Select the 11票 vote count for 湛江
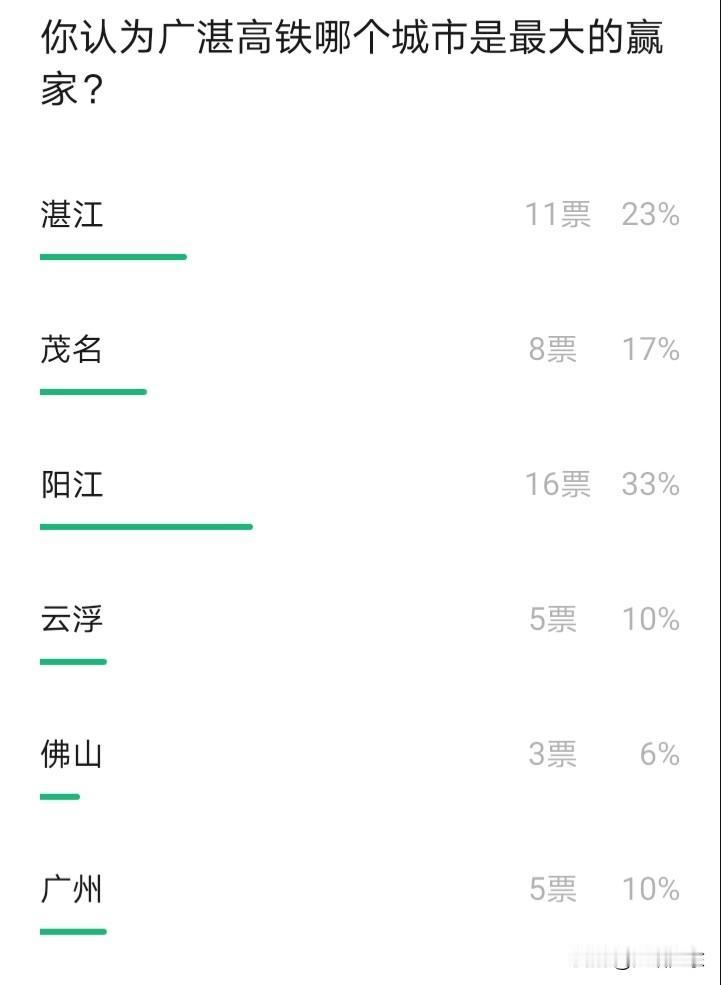 (558, 214)
